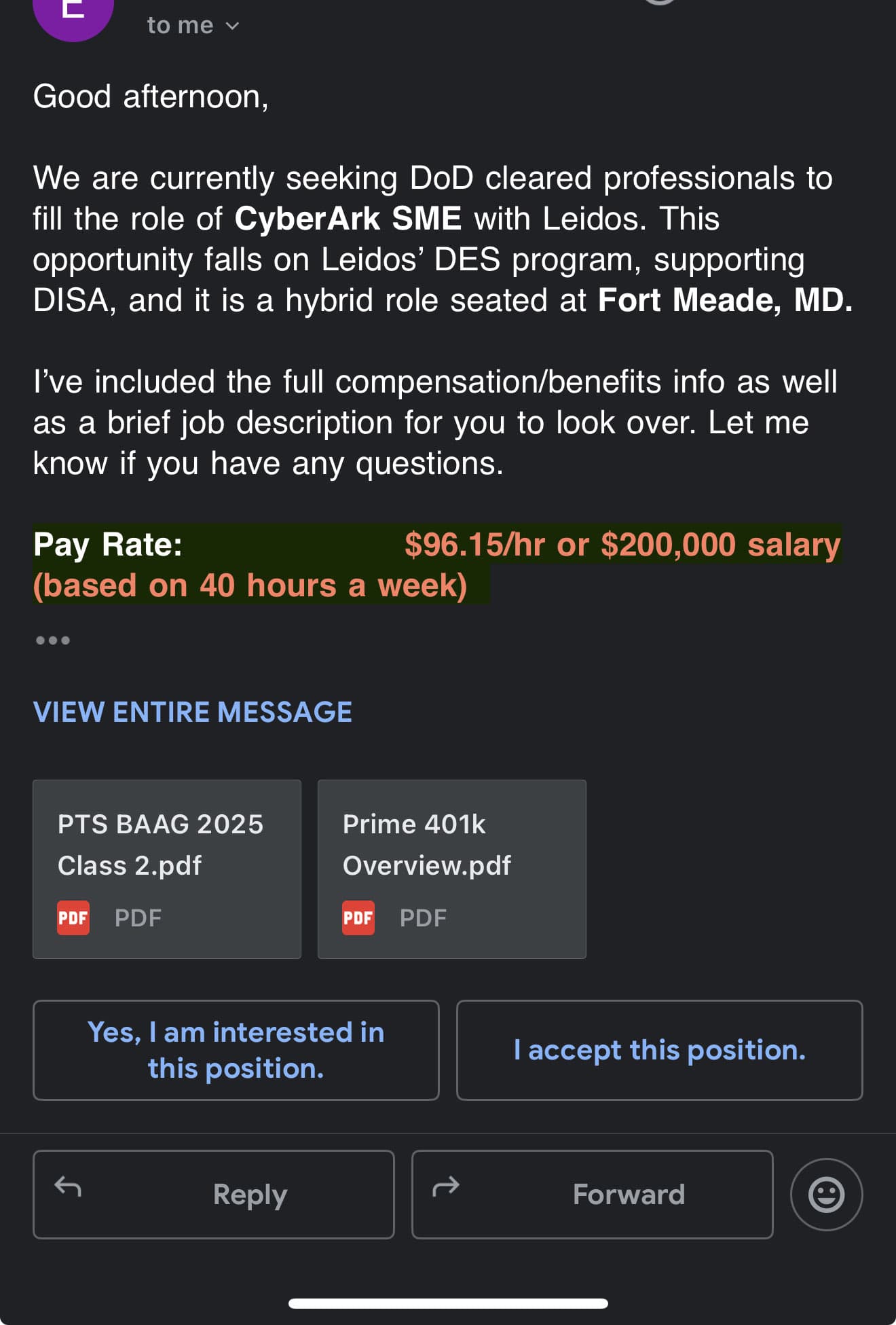Open Prime 401k Overview.pdf attachment
Viewport: 896px width, 1325px height.
(451, 869)
